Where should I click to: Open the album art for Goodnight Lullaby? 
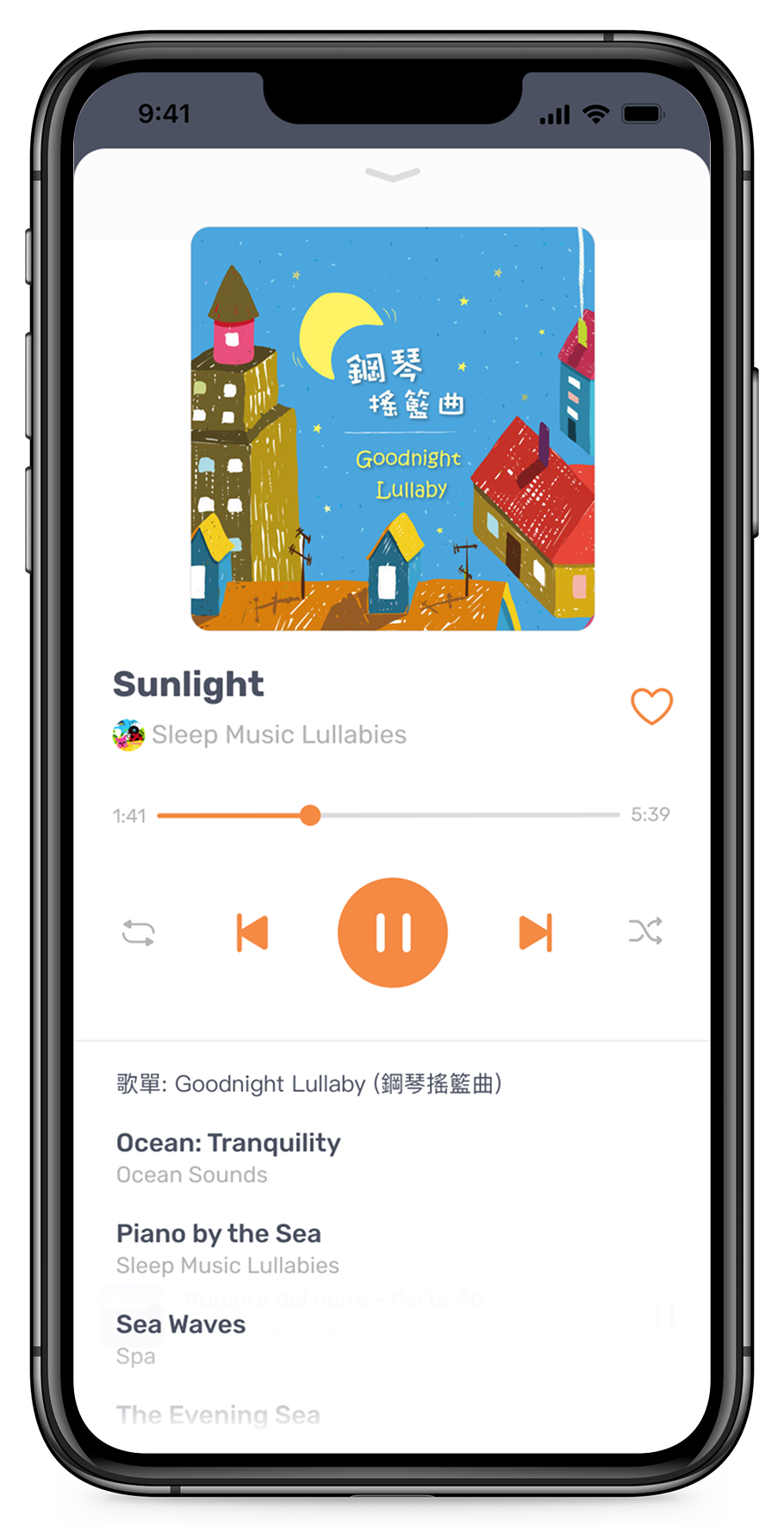[392, 427]
